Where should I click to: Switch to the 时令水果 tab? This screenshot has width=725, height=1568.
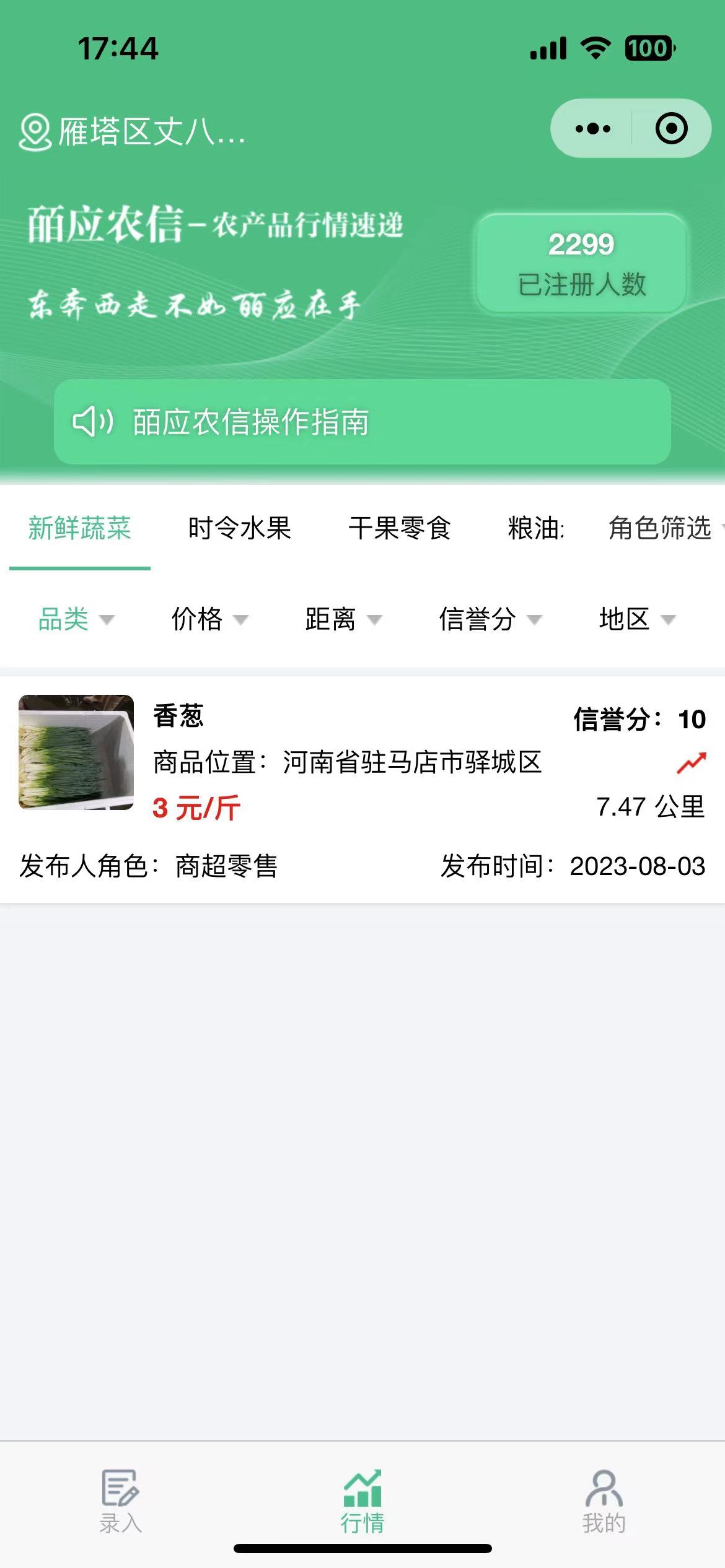(239, 528)
